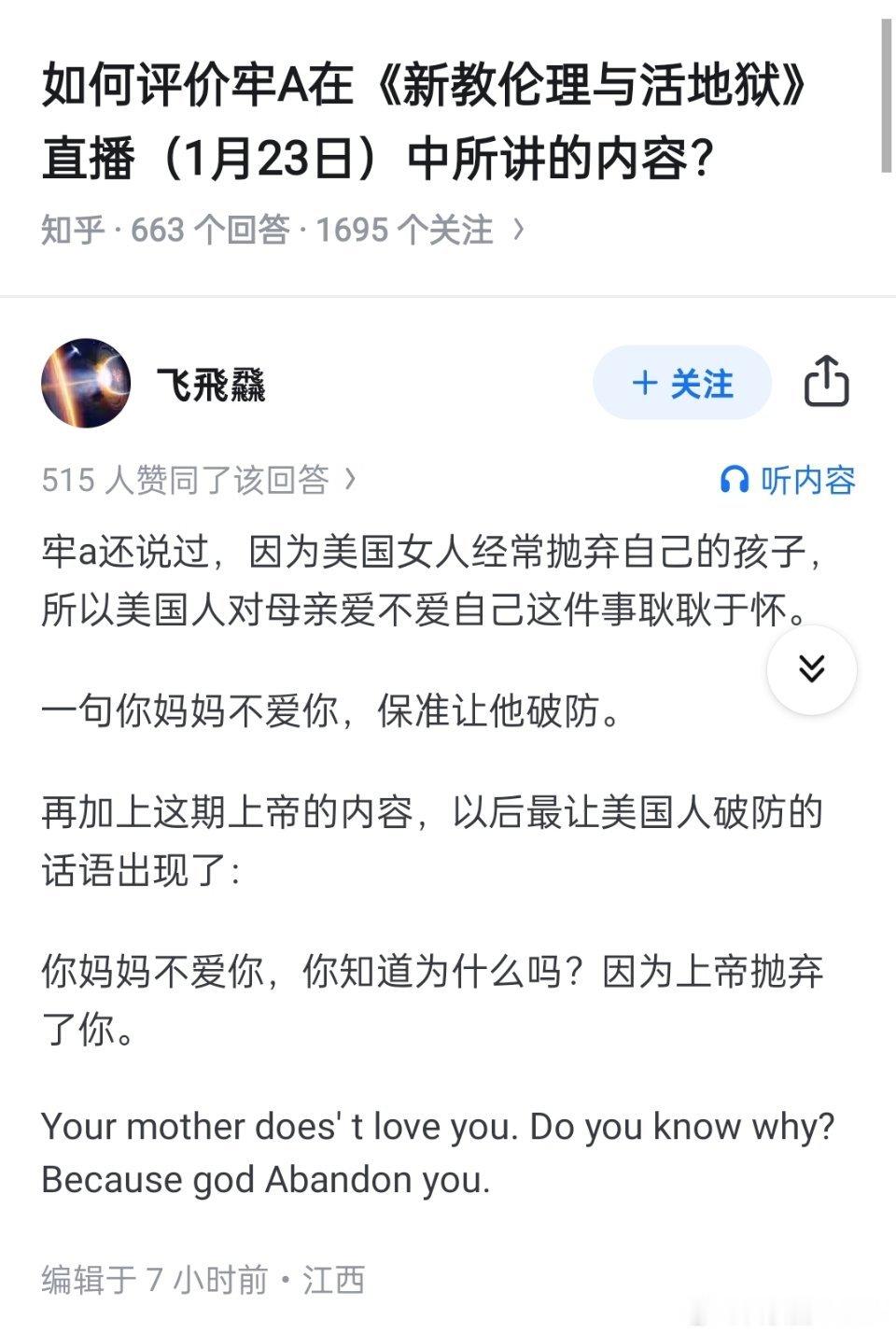Tap the share icon at top right

[x=829, y=383]
